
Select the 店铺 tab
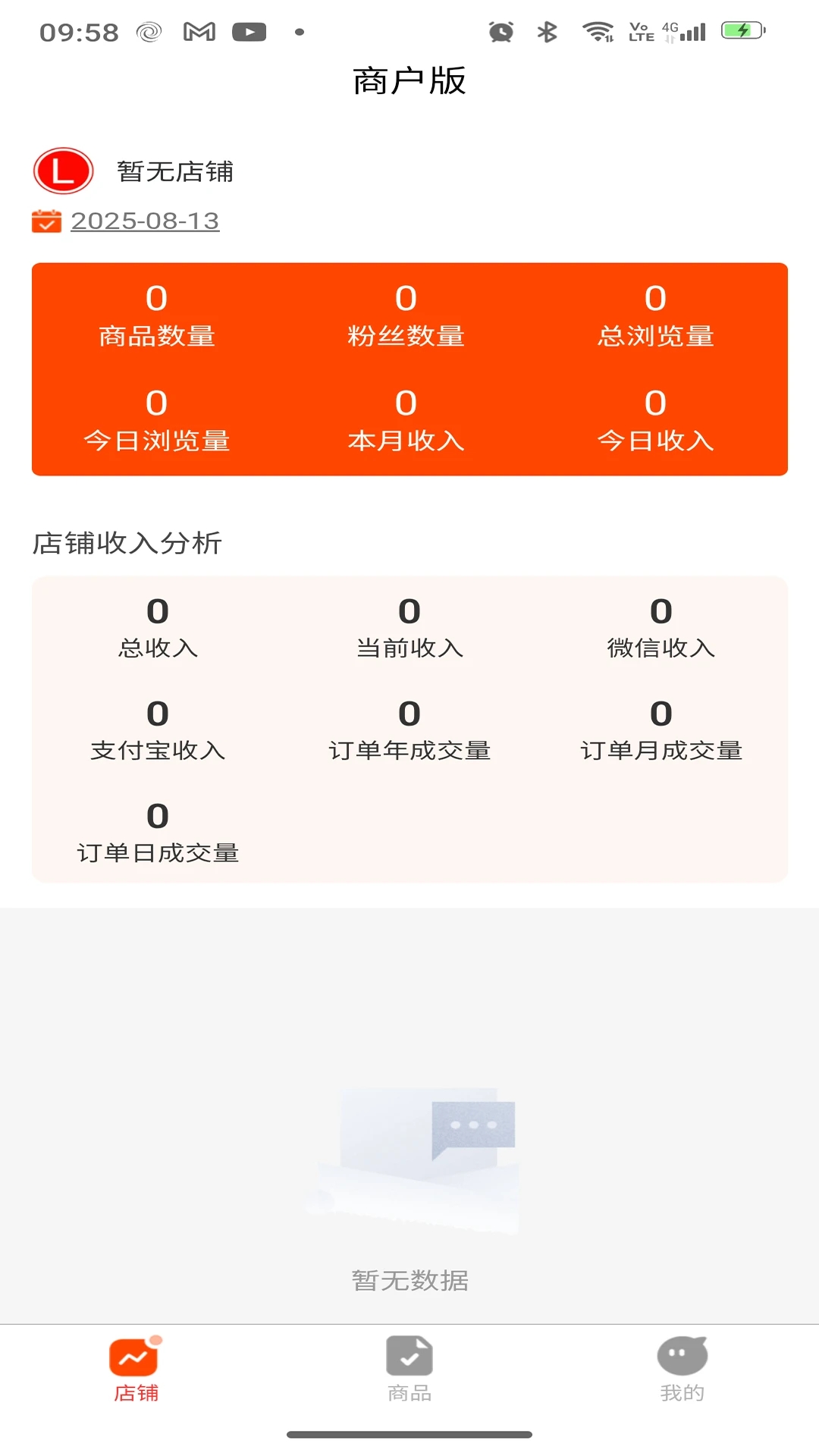tap(136, 1369)
